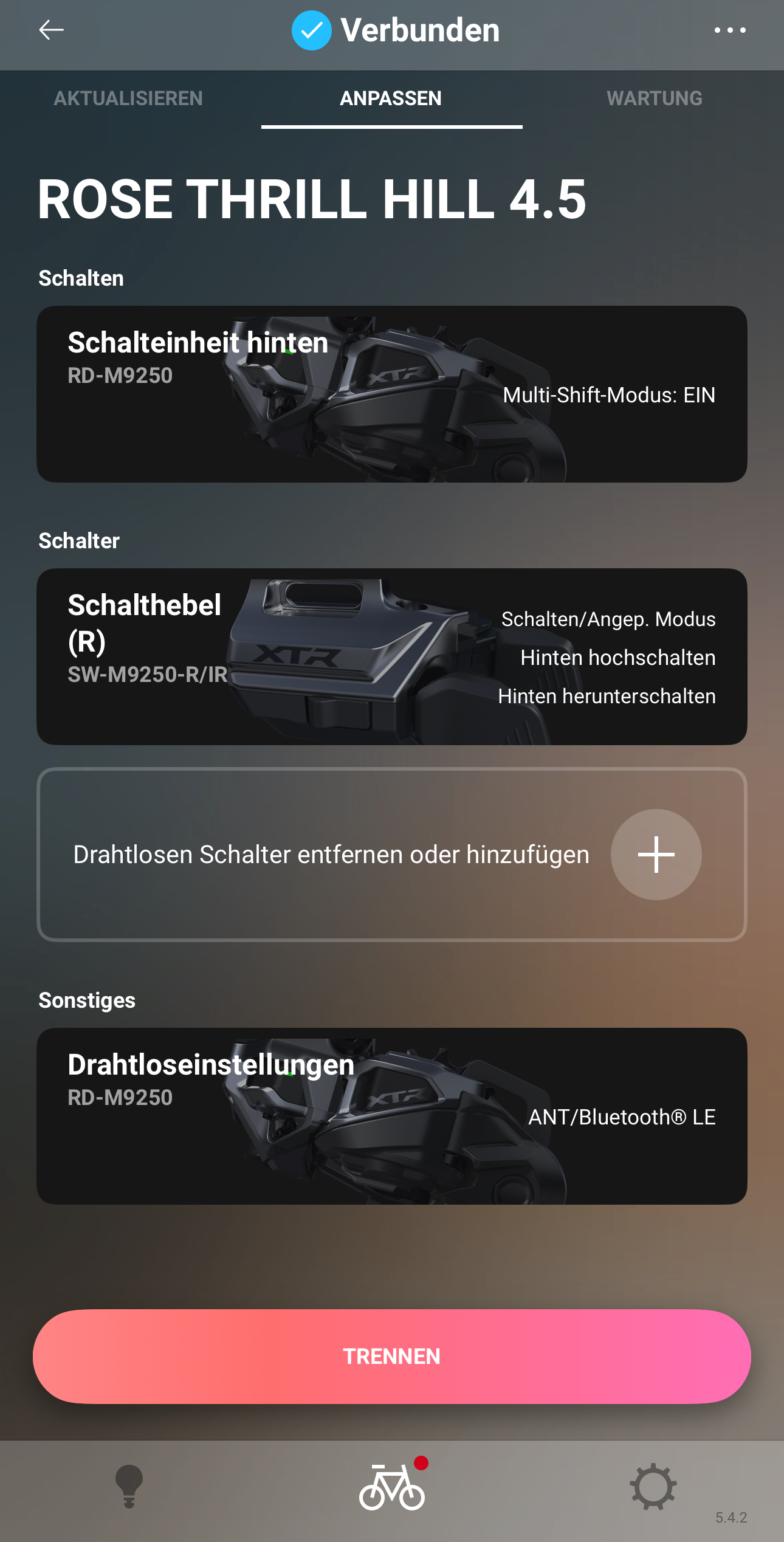Viewport: 784px width, 1542px height.
Task: Switch to the Wartung tab
Action: point(654,98)
